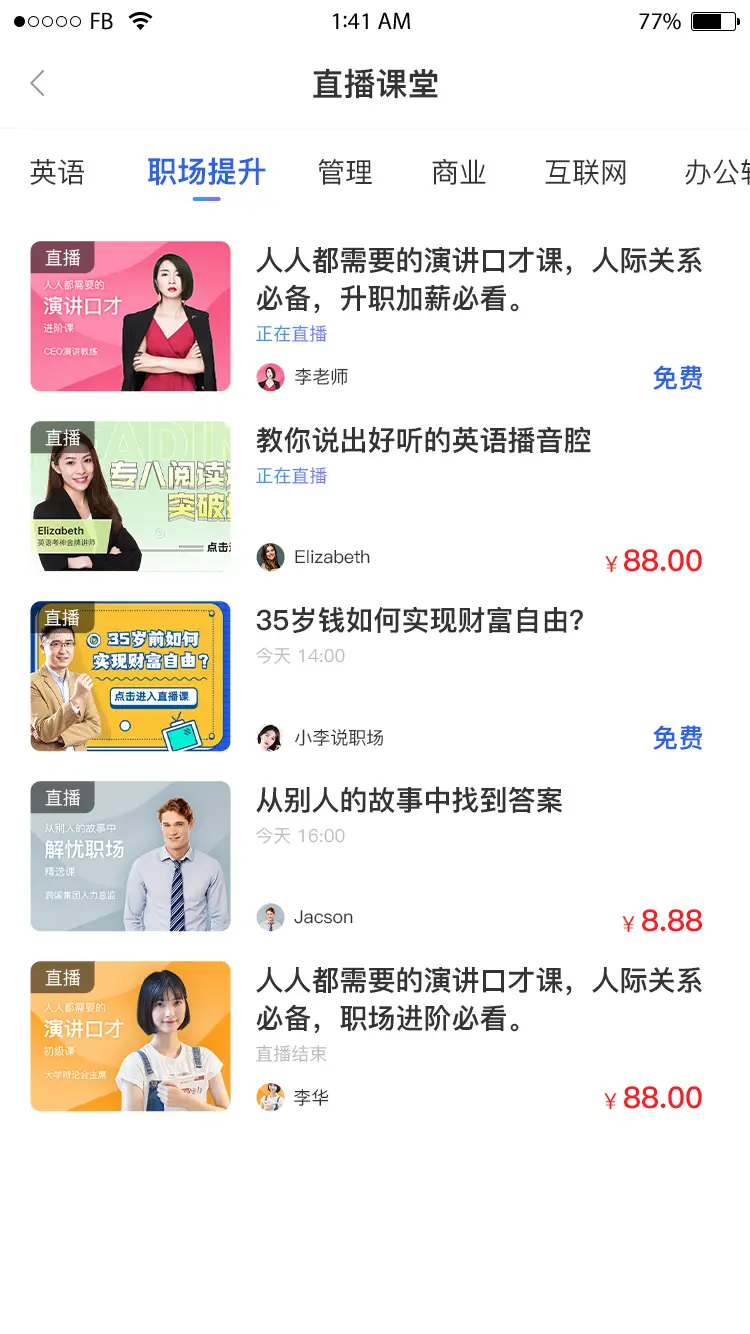The width and height of the screenshot is (750, 1334).
Task: Open 李华's ended 演讲口才 course
Action: (x=478, y=1000)
